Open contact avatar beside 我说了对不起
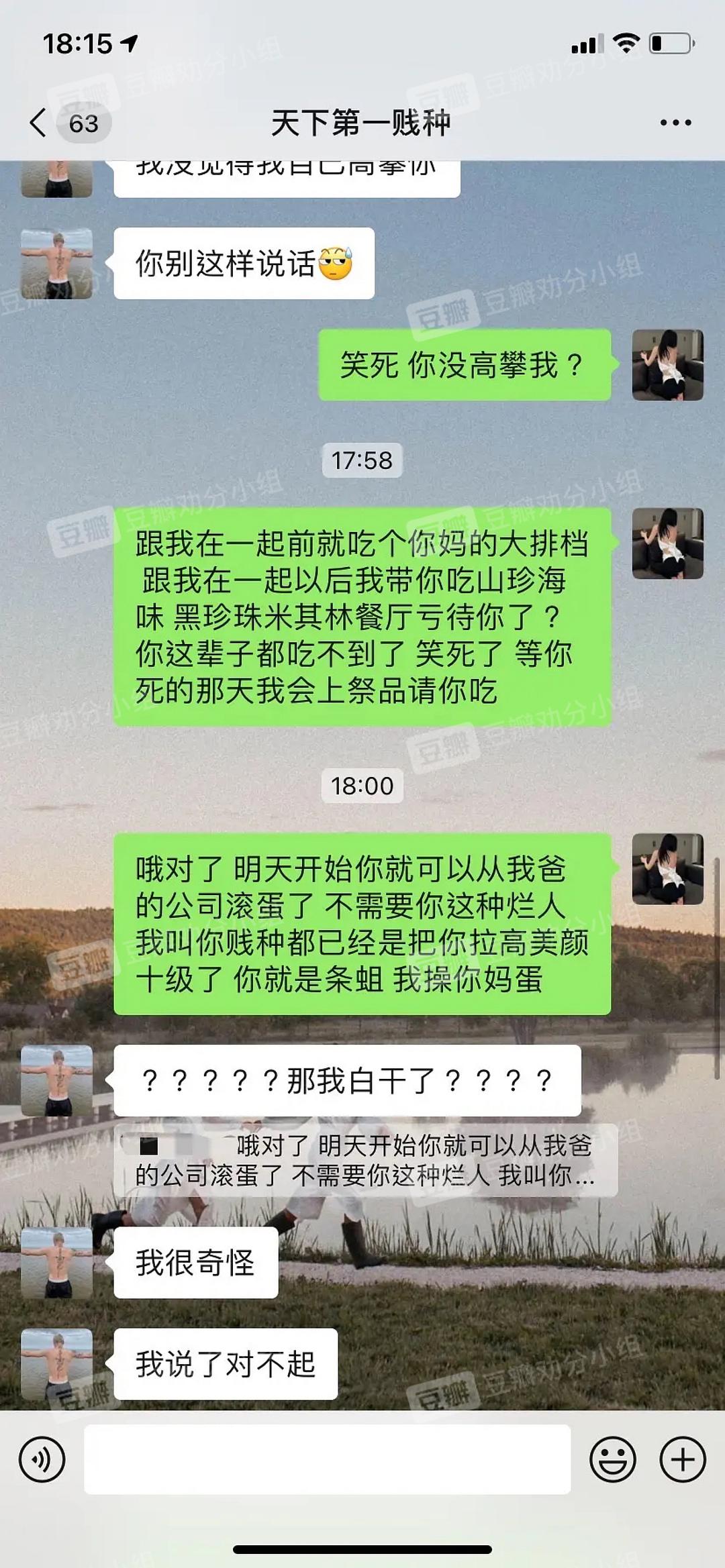 [57, 1364]
